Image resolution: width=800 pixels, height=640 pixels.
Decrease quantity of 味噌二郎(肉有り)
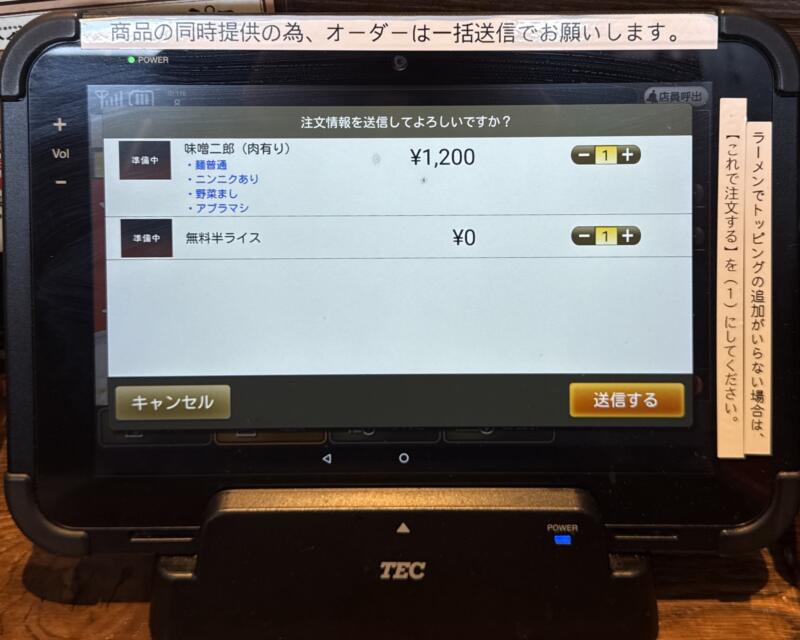583,155
